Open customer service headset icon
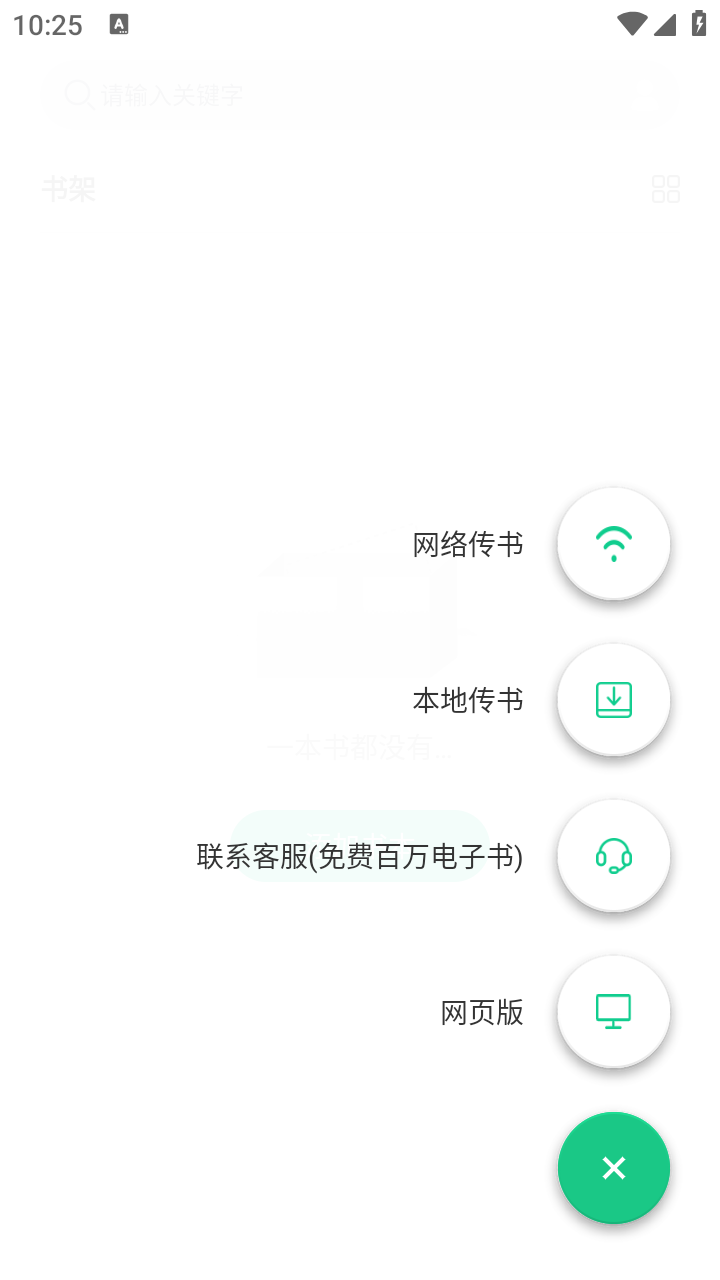This screenshot has height=1280, width=720. [613, 855]
